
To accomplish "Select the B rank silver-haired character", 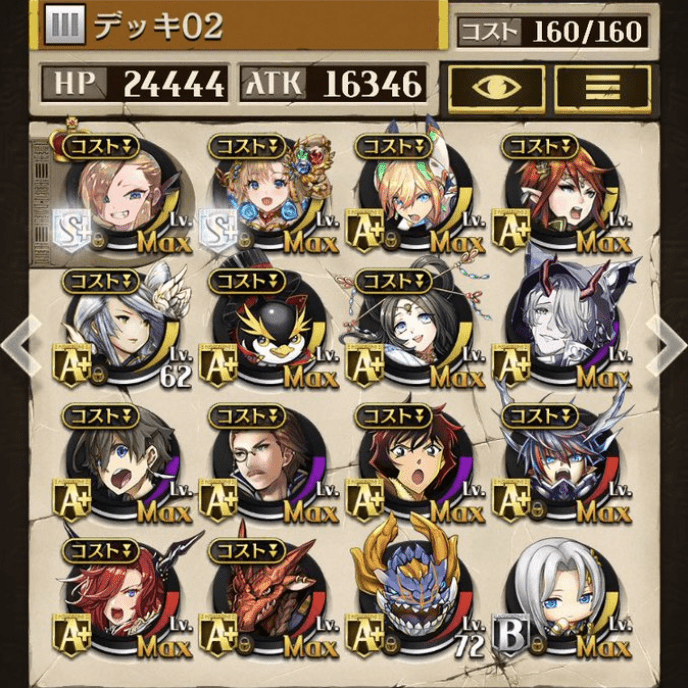I will point(562,600).
